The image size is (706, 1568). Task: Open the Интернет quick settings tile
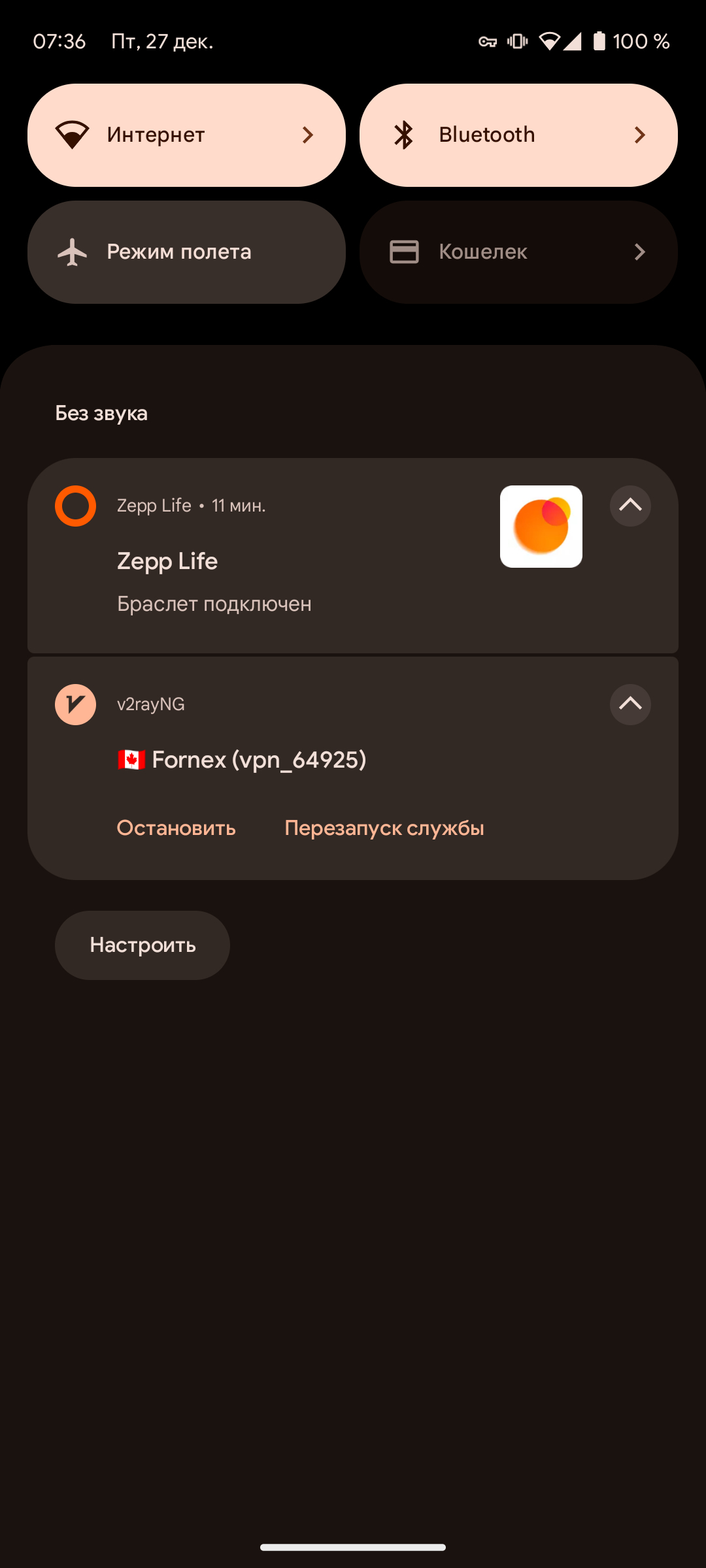[x=186, y=135]
